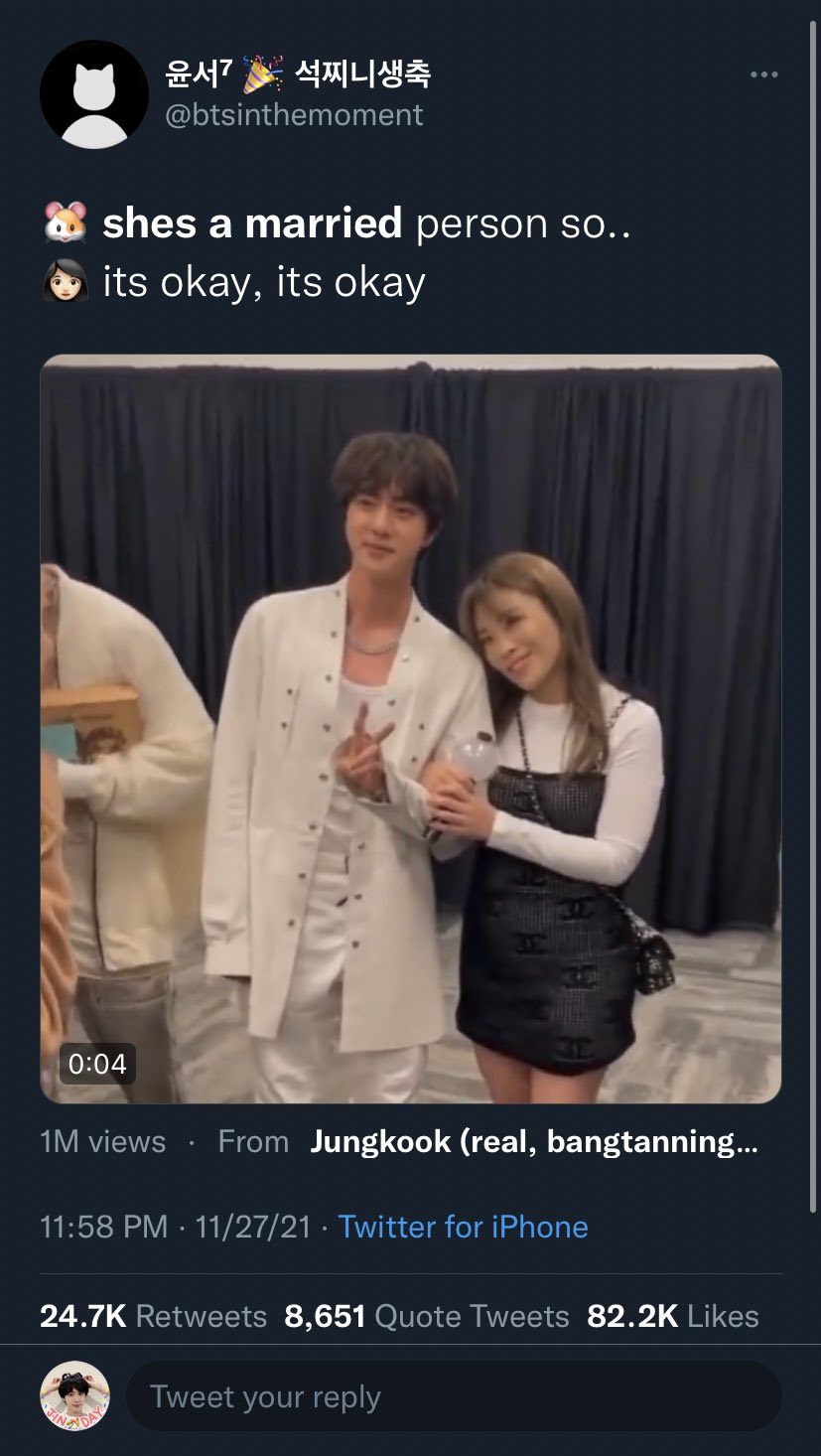View the 8,651 Quote Tweets

pos(427,1316)
